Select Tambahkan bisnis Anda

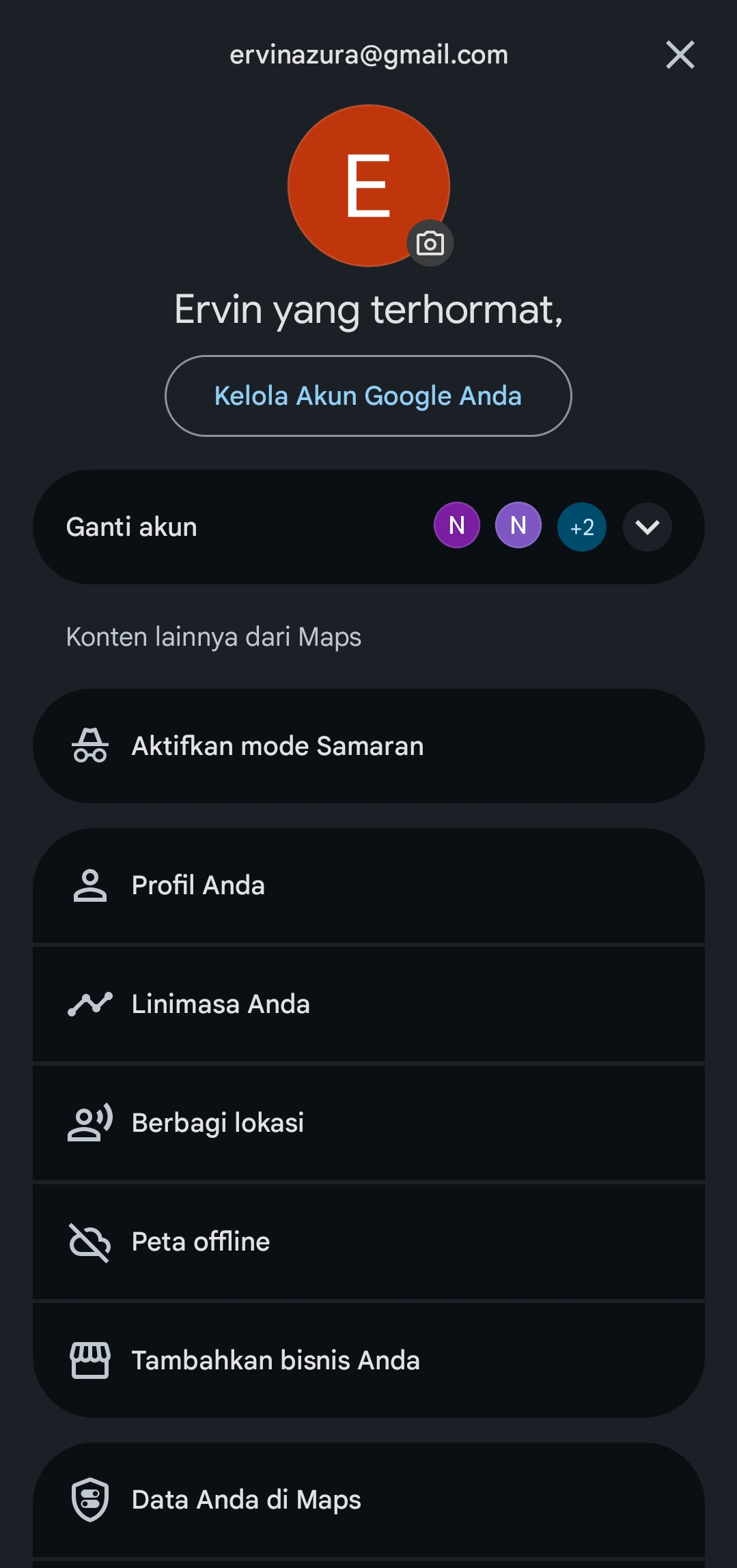(369, 1360)
